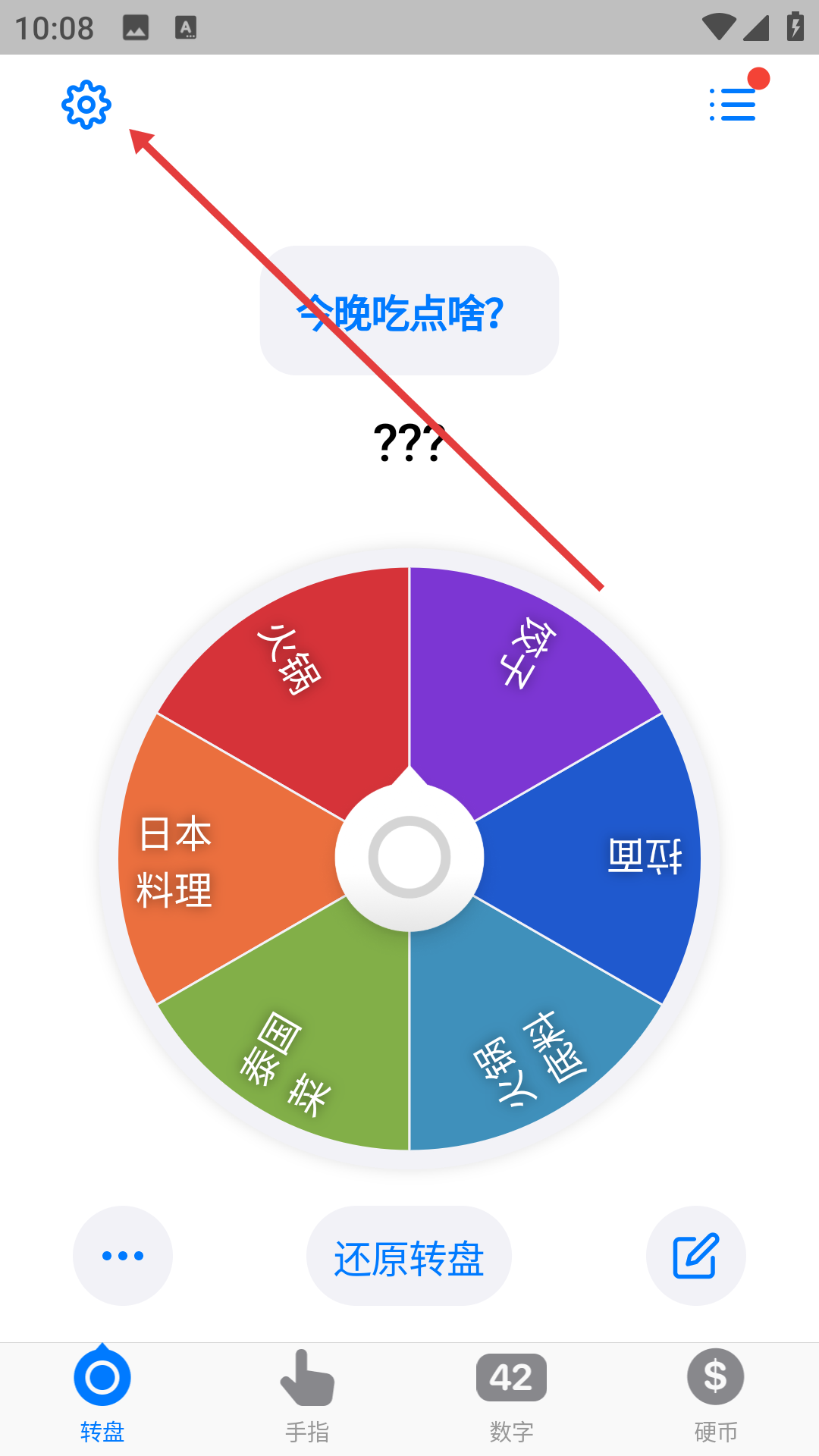Image resolution: width=819 pixels, height=1456 pixels.
Task: Open the wheel list menu icon
Action: [x=733, y=105]
